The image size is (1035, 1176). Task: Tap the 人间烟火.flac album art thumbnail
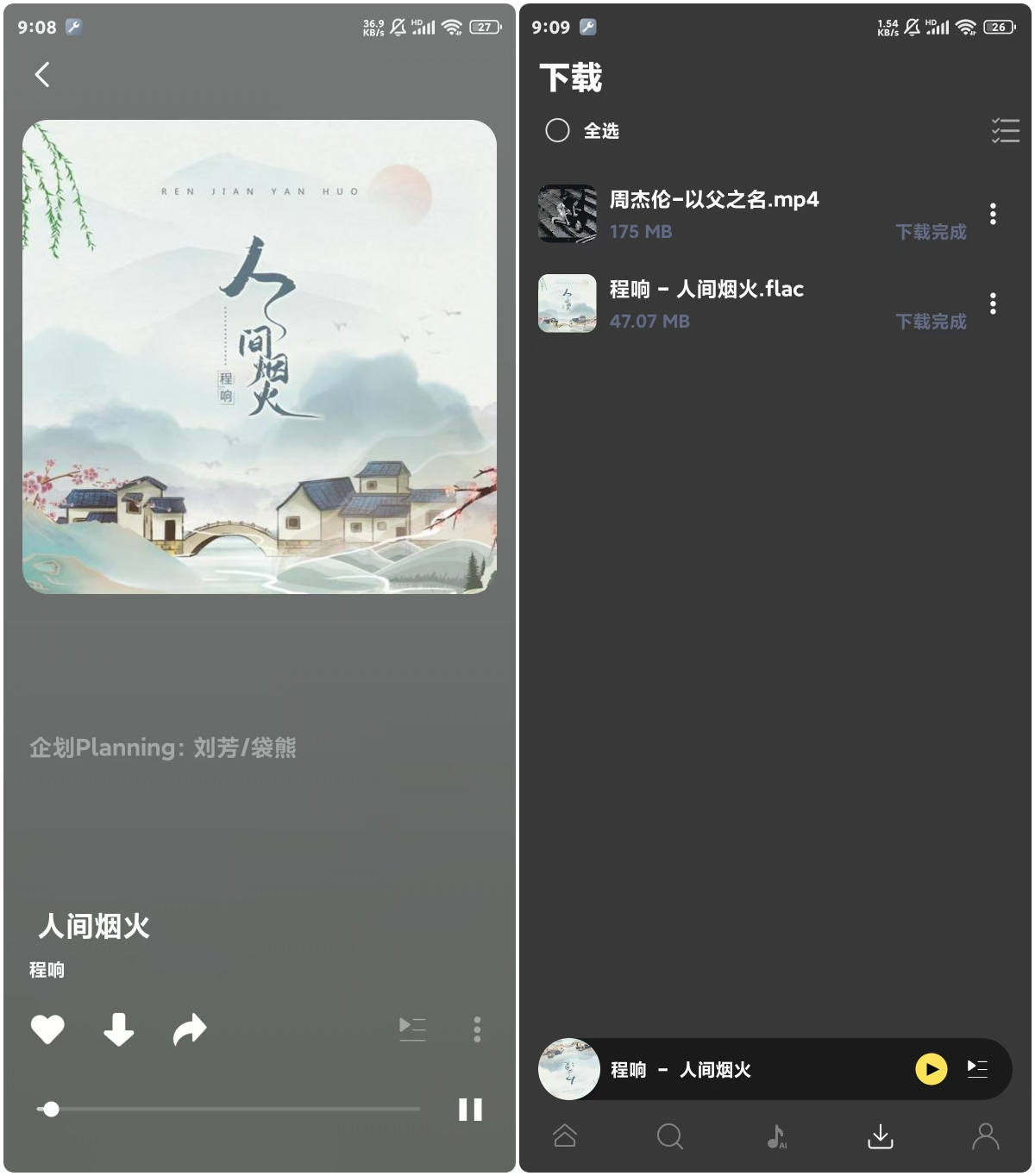pyautogui.click(x=567, y=303)
